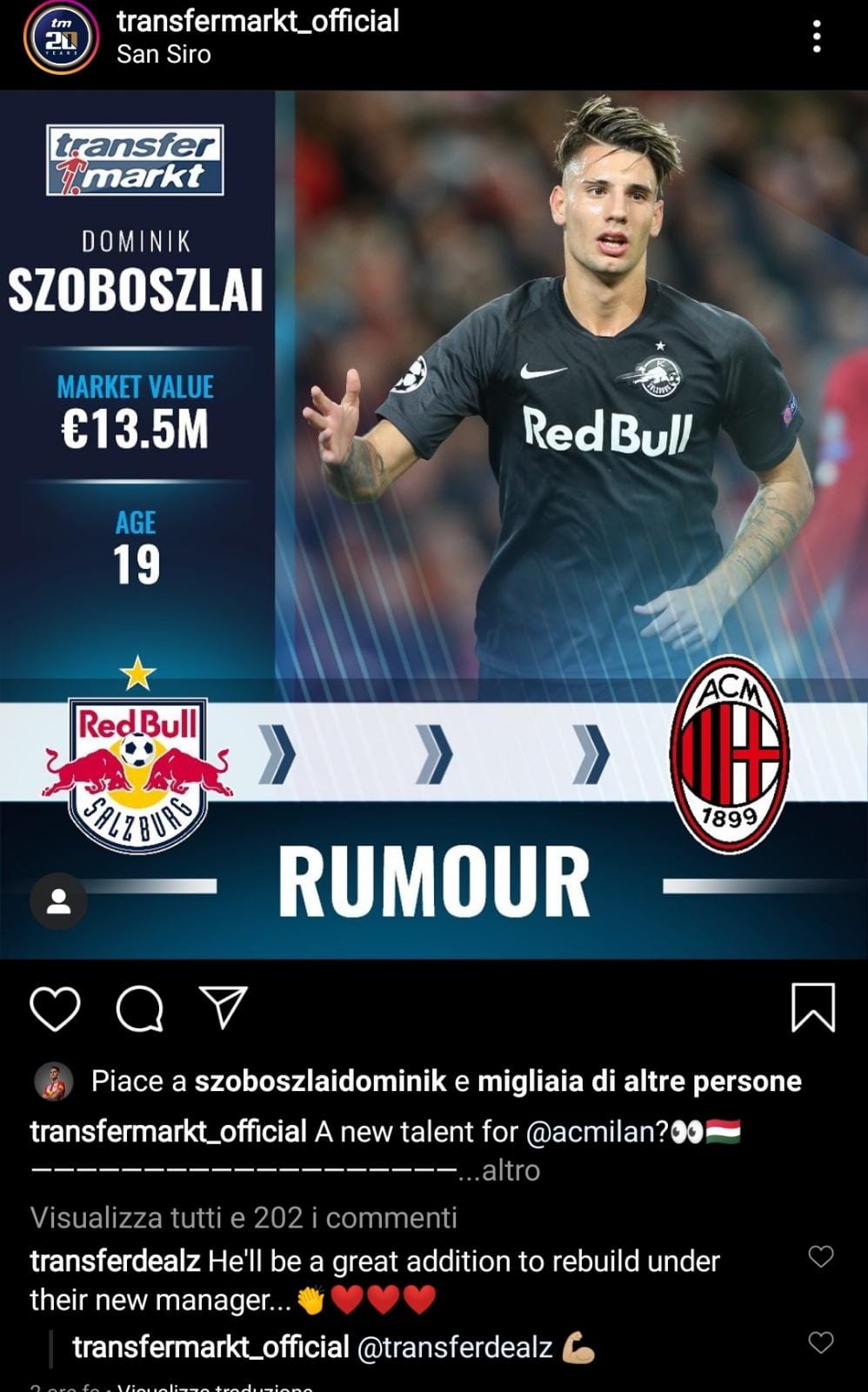Show tagged people on the photo
The height and width of the screenshot is (1392, 868).
pyautogui.click(x=58, y=900)
